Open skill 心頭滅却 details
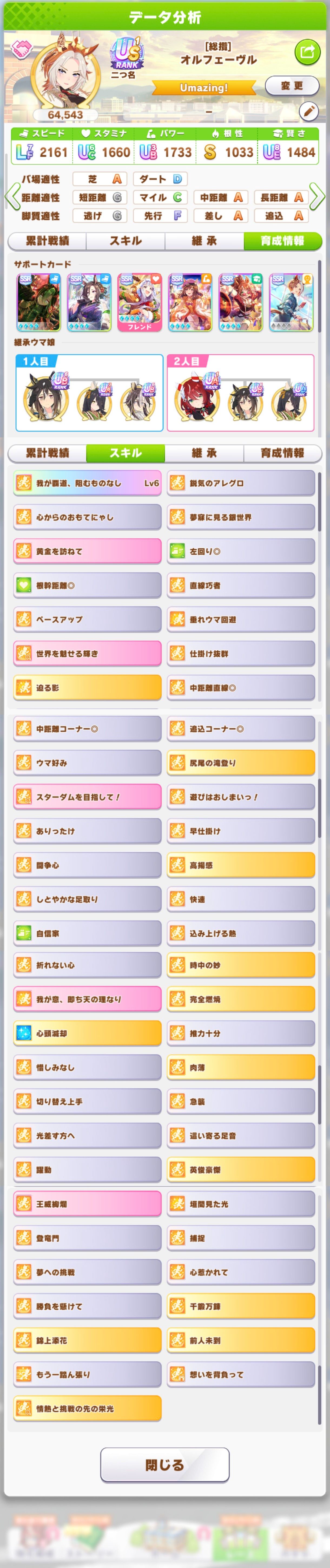Image resolution: width=330 pixels, height=1568 pixels. [x=88, y=1033]
